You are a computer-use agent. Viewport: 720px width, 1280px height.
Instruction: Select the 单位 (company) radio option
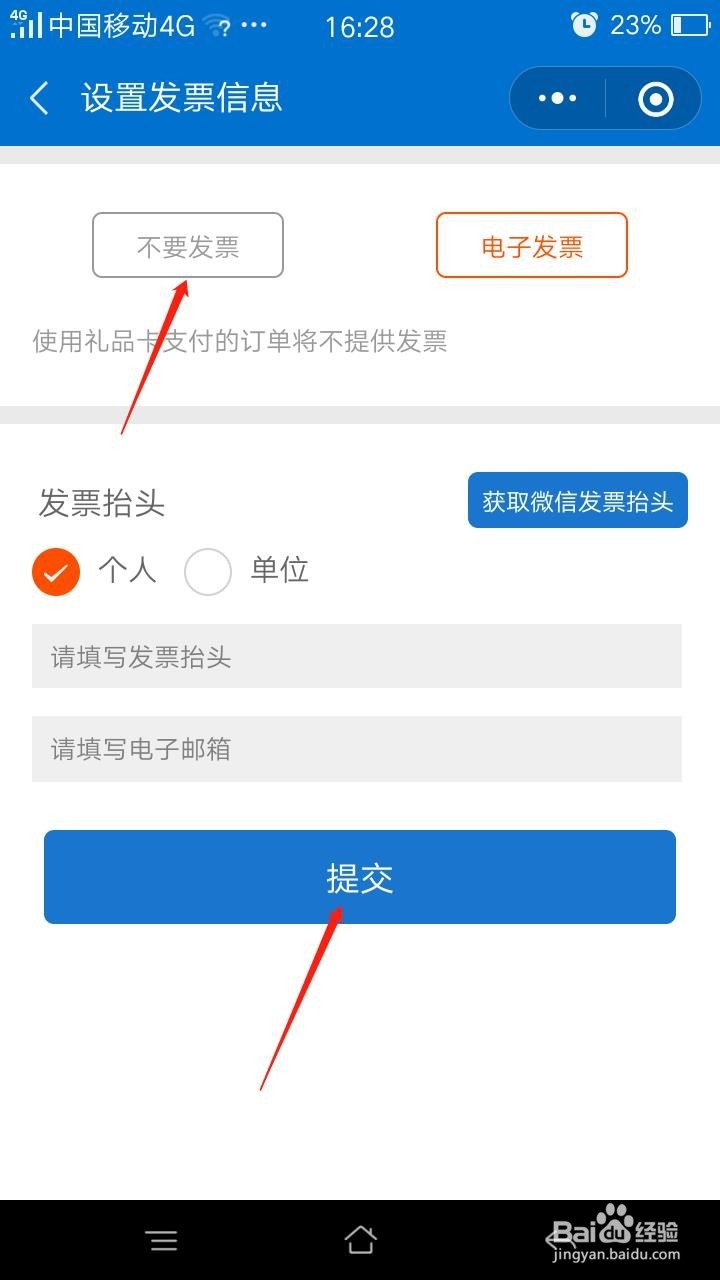coord(208,572)
